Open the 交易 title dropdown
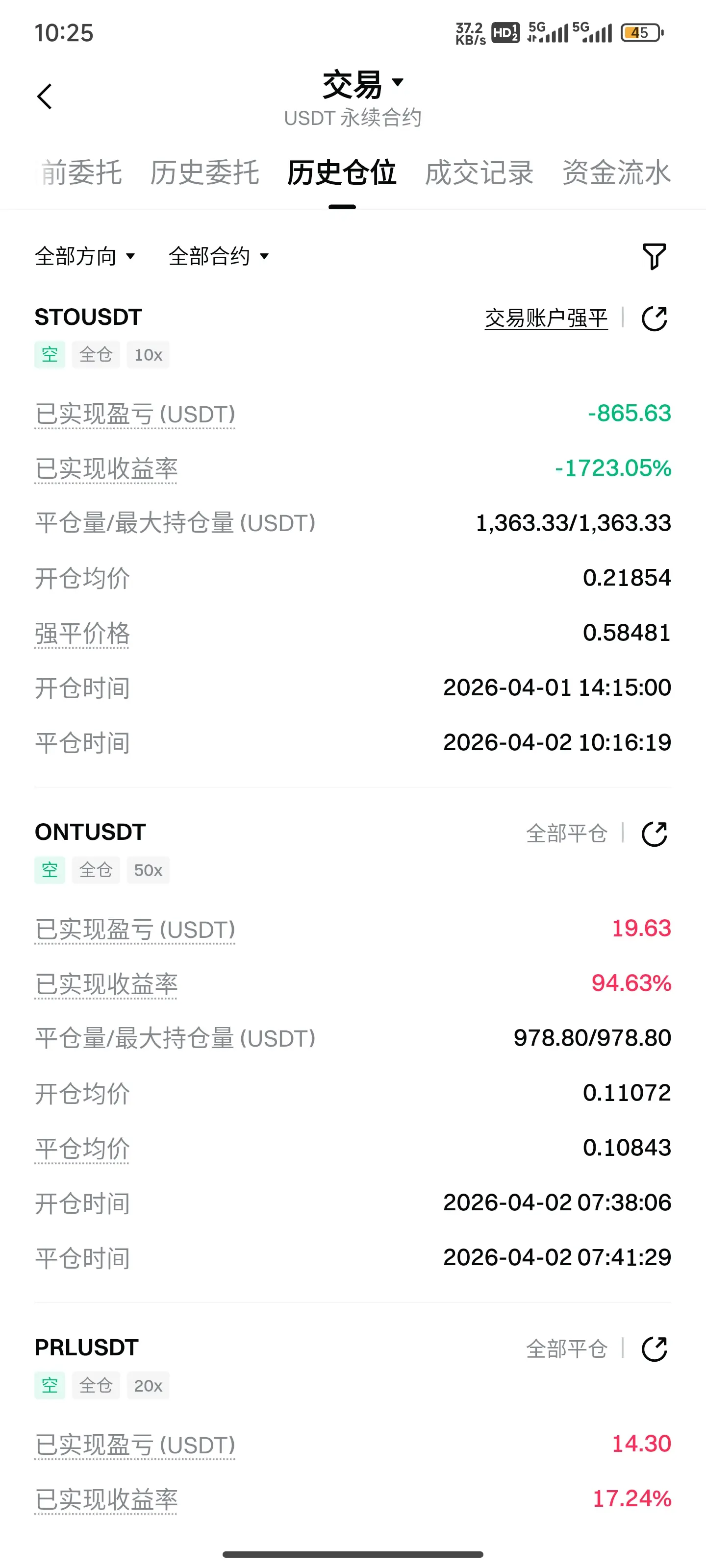Image resolution: width=706 pixels, height=1568 pixels. pyautogui.click(x=362, y=84)
